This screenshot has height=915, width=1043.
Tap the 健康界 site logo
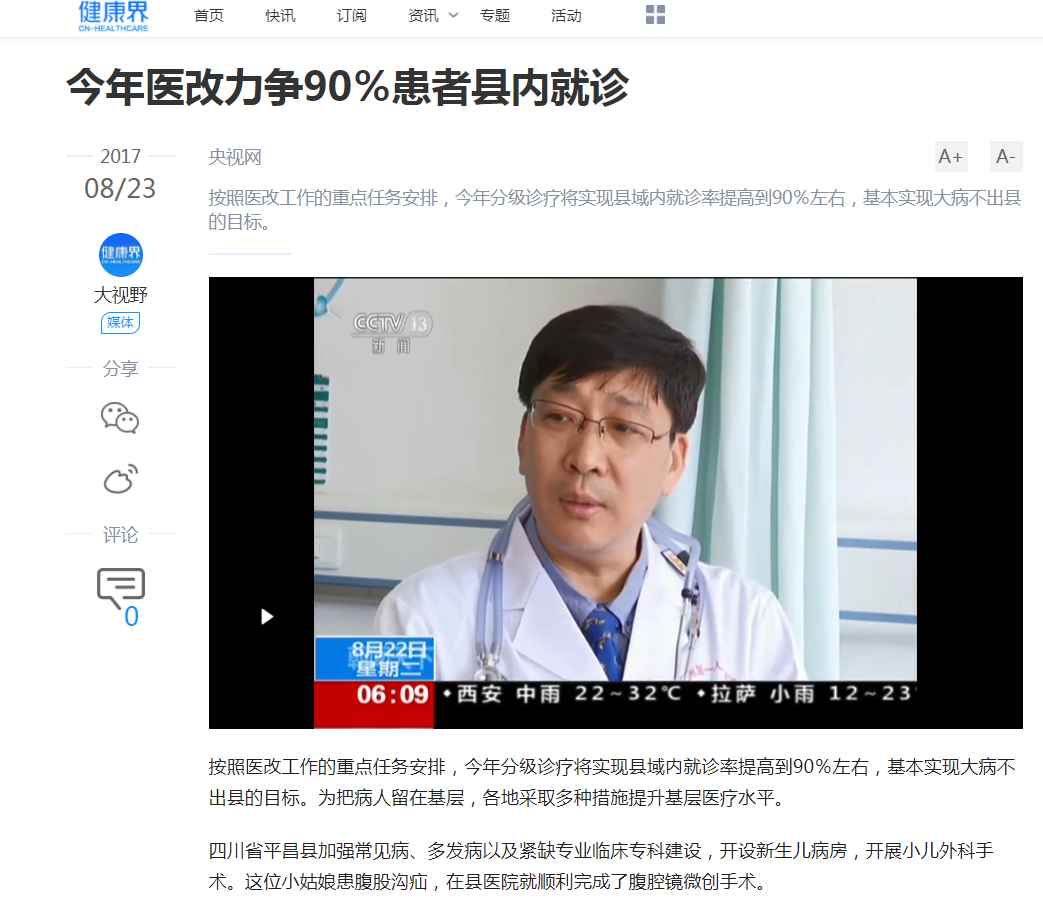click(113, 15)
